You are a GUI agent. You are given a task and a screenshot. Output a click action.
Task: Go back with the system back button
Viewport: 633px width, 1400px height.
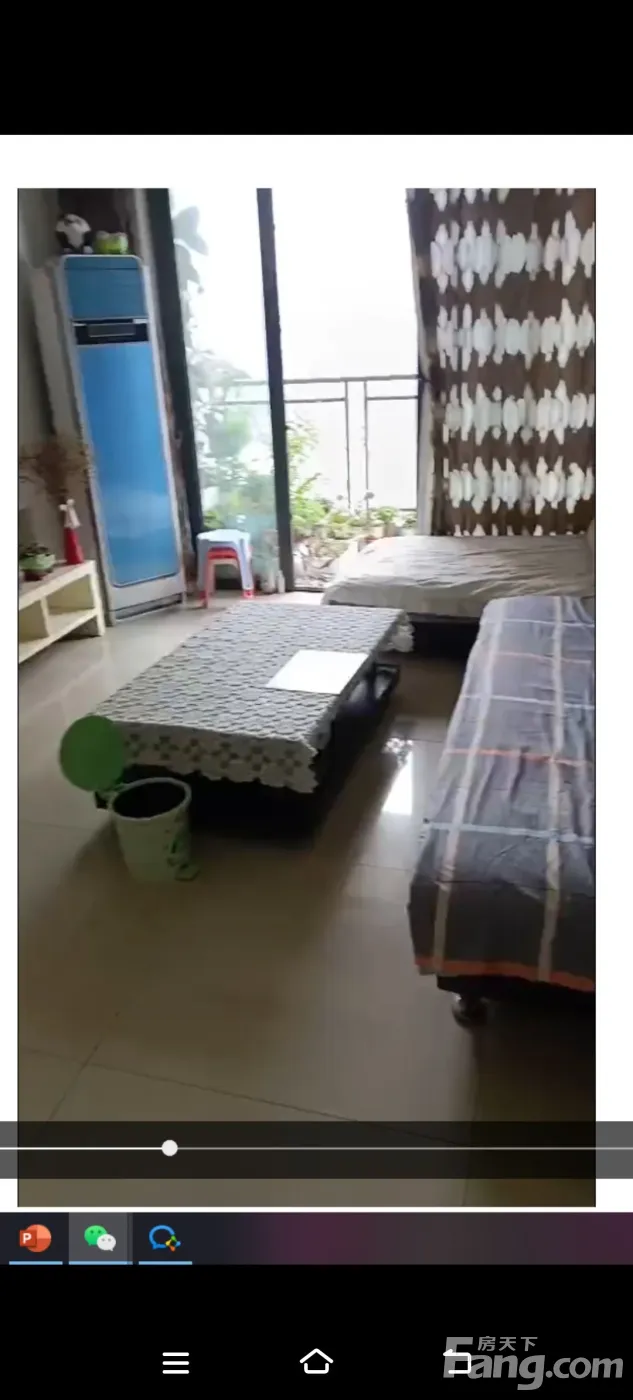click(458, 1361)
